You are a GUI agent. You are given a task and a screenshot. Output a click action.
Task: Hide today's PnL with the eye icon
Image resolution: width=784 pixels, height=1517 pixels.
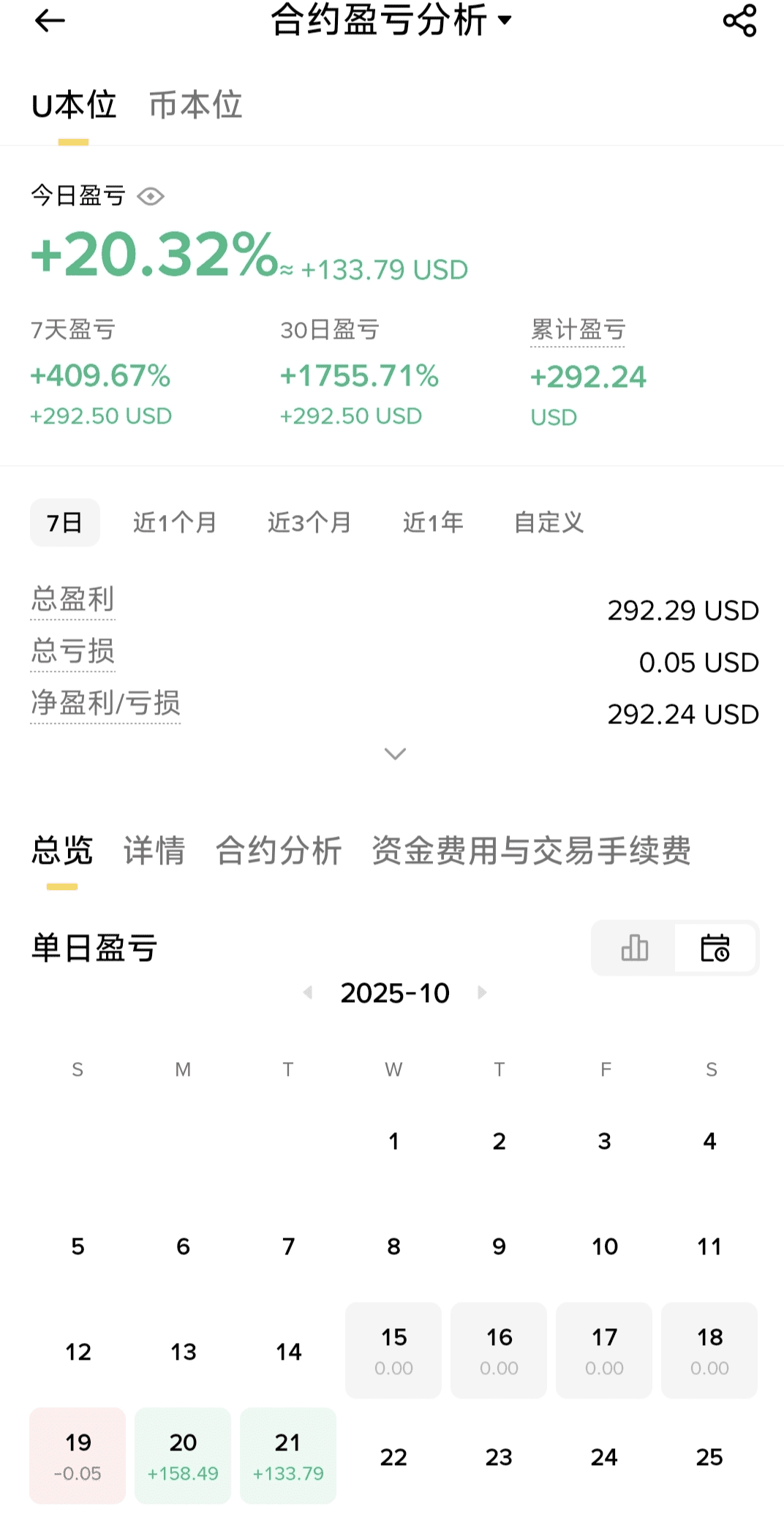pos(151,196)
